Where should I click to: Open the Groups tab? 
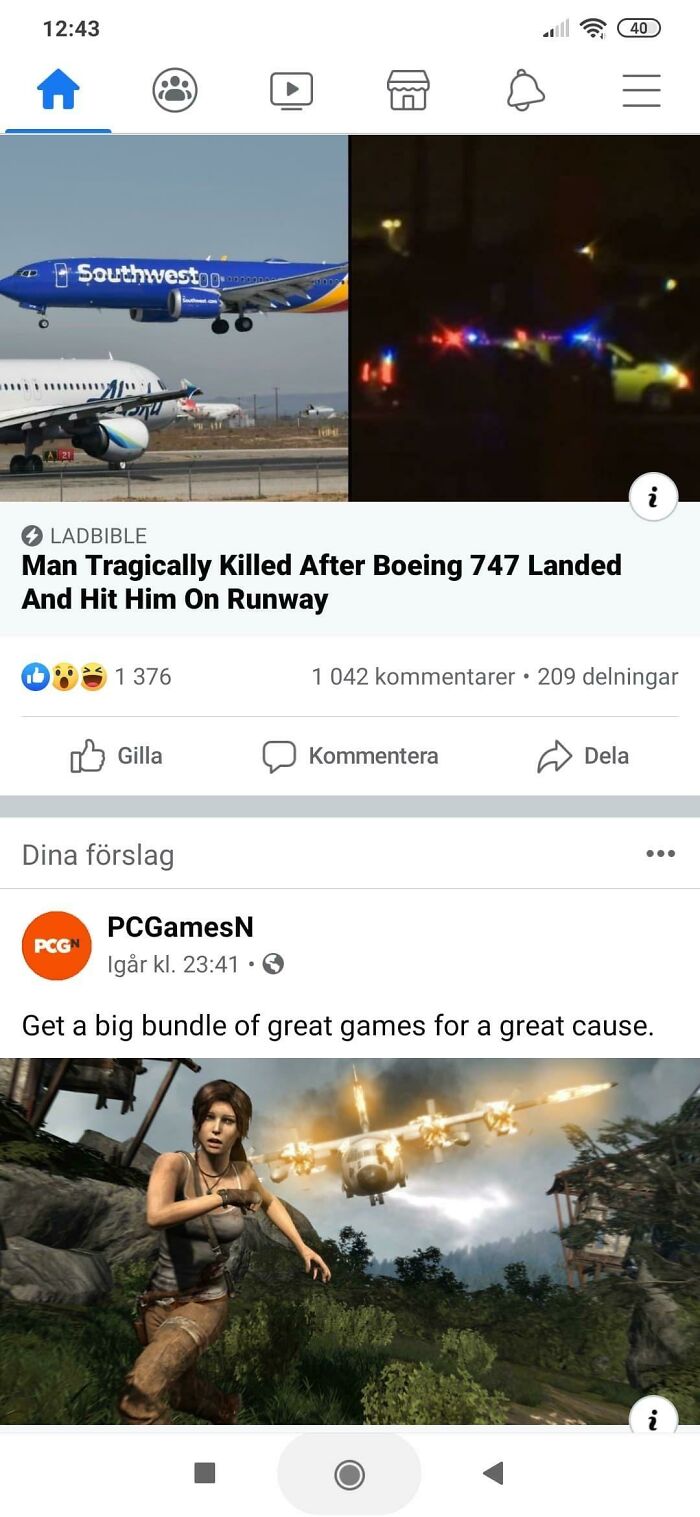point(175,91)
